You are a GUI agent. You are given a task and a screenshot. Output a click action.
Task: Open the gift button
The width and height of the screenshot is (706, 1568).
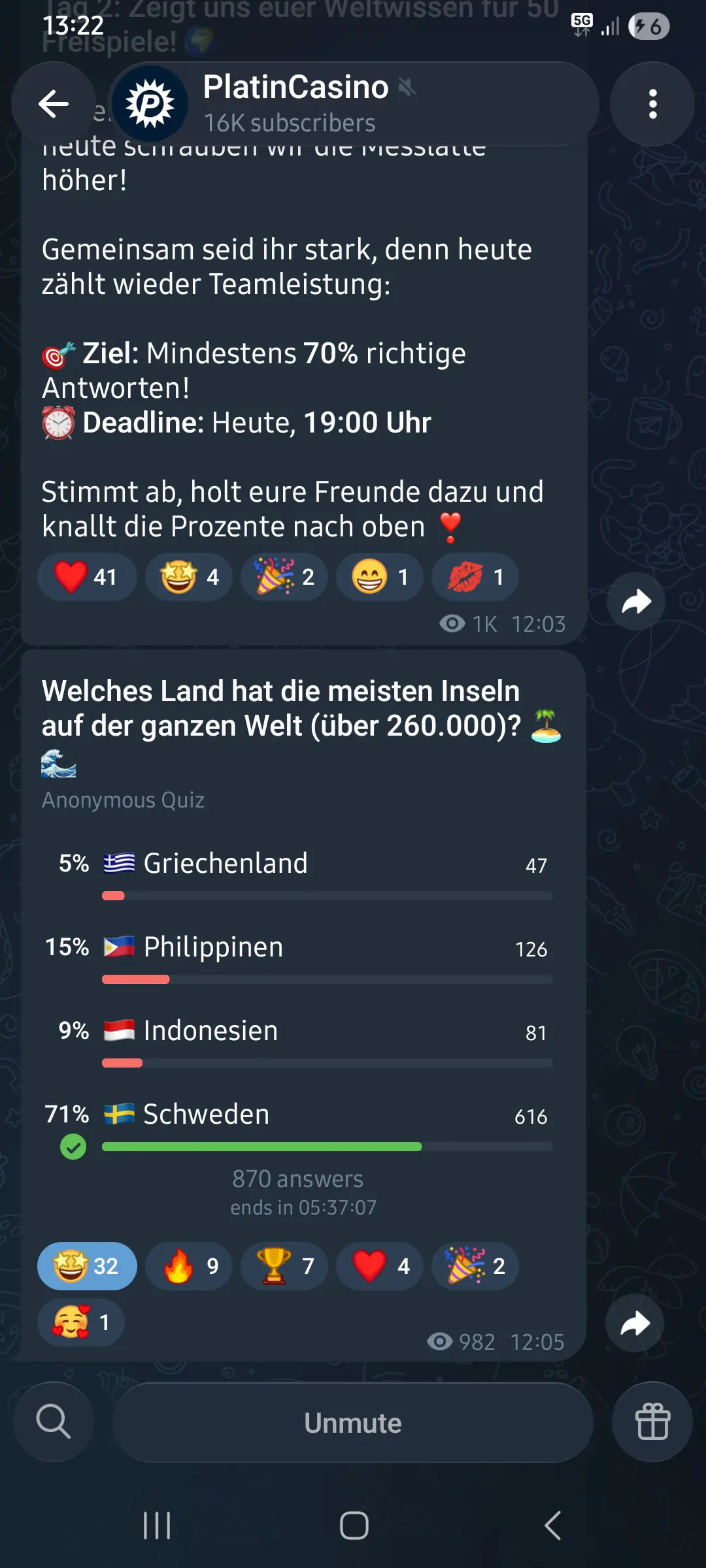(652, 1422)
